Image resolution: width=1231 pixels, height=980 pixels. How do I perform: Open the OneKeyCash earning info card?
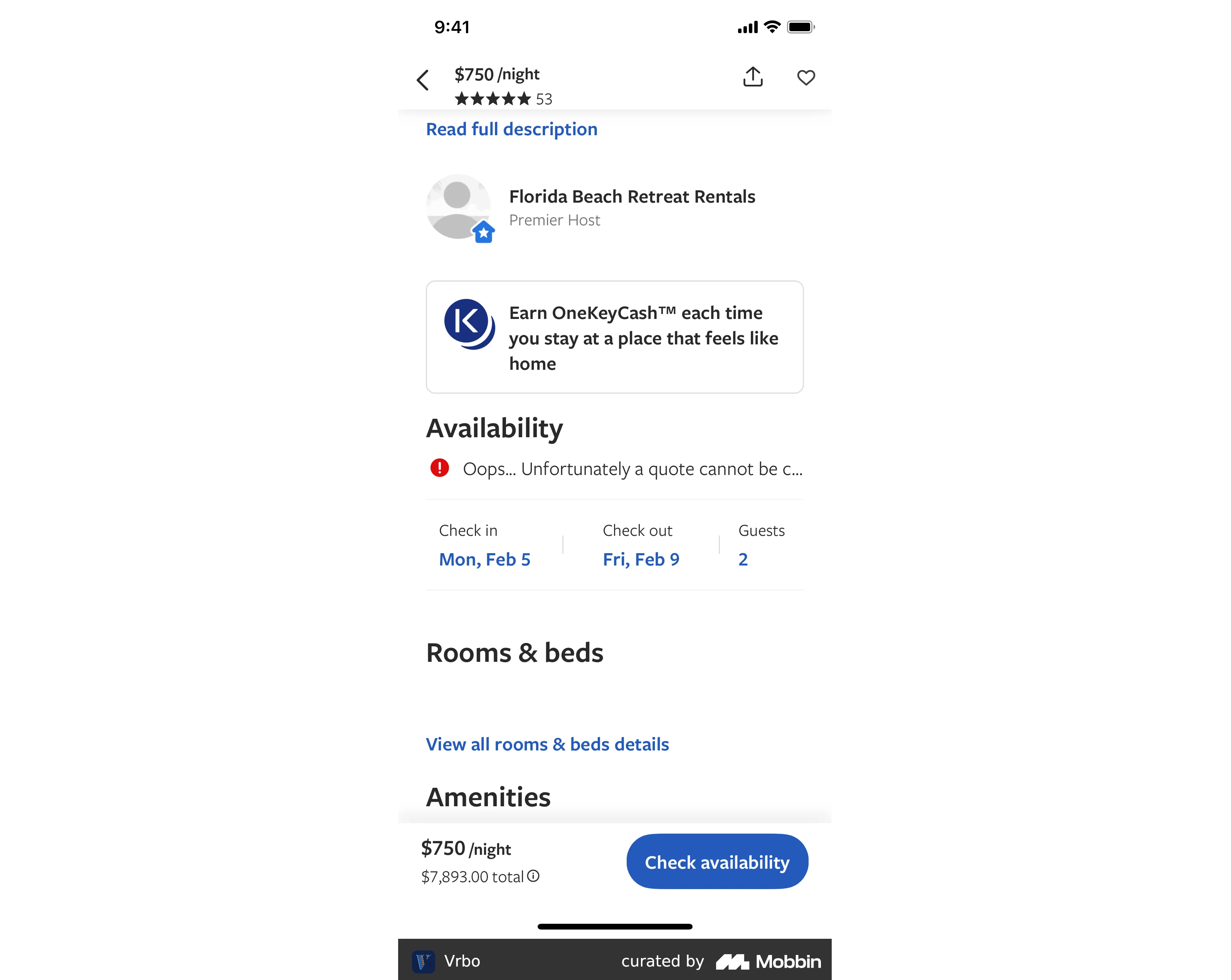point(614,337)
